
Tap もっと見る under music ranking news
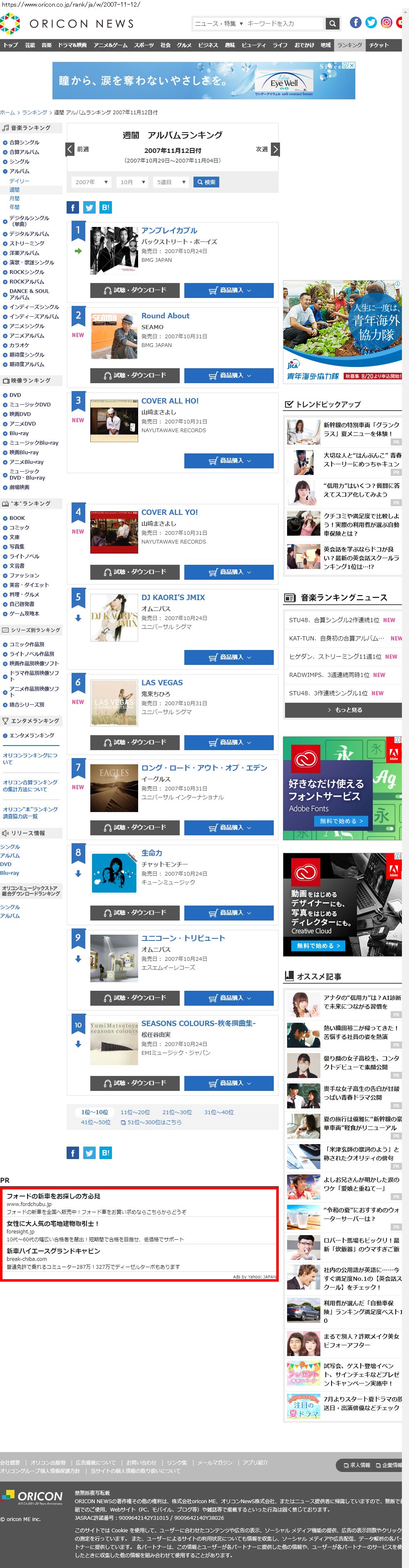pos(343,710)
